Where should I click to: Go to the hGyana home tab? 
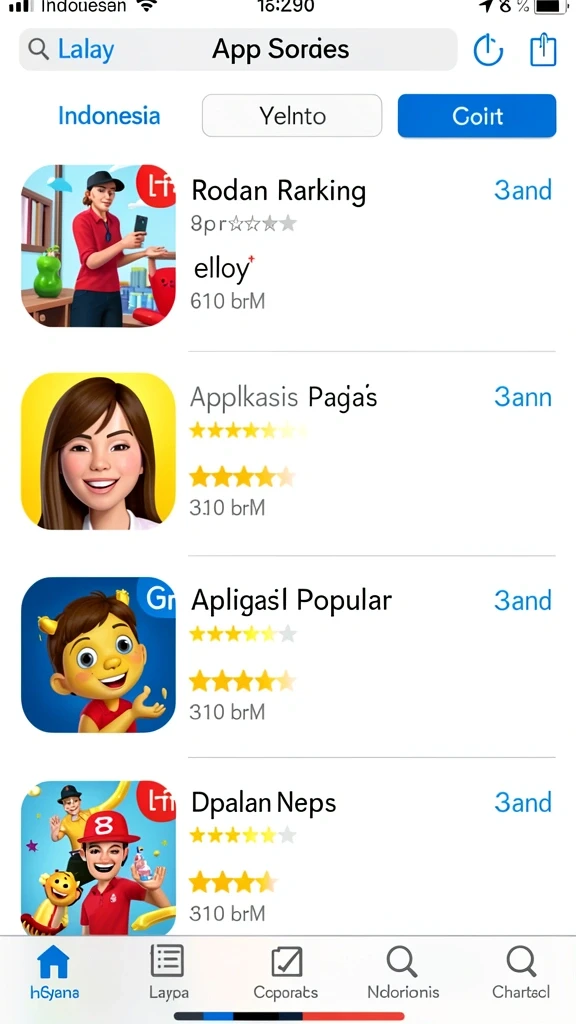tap(55, 972)
